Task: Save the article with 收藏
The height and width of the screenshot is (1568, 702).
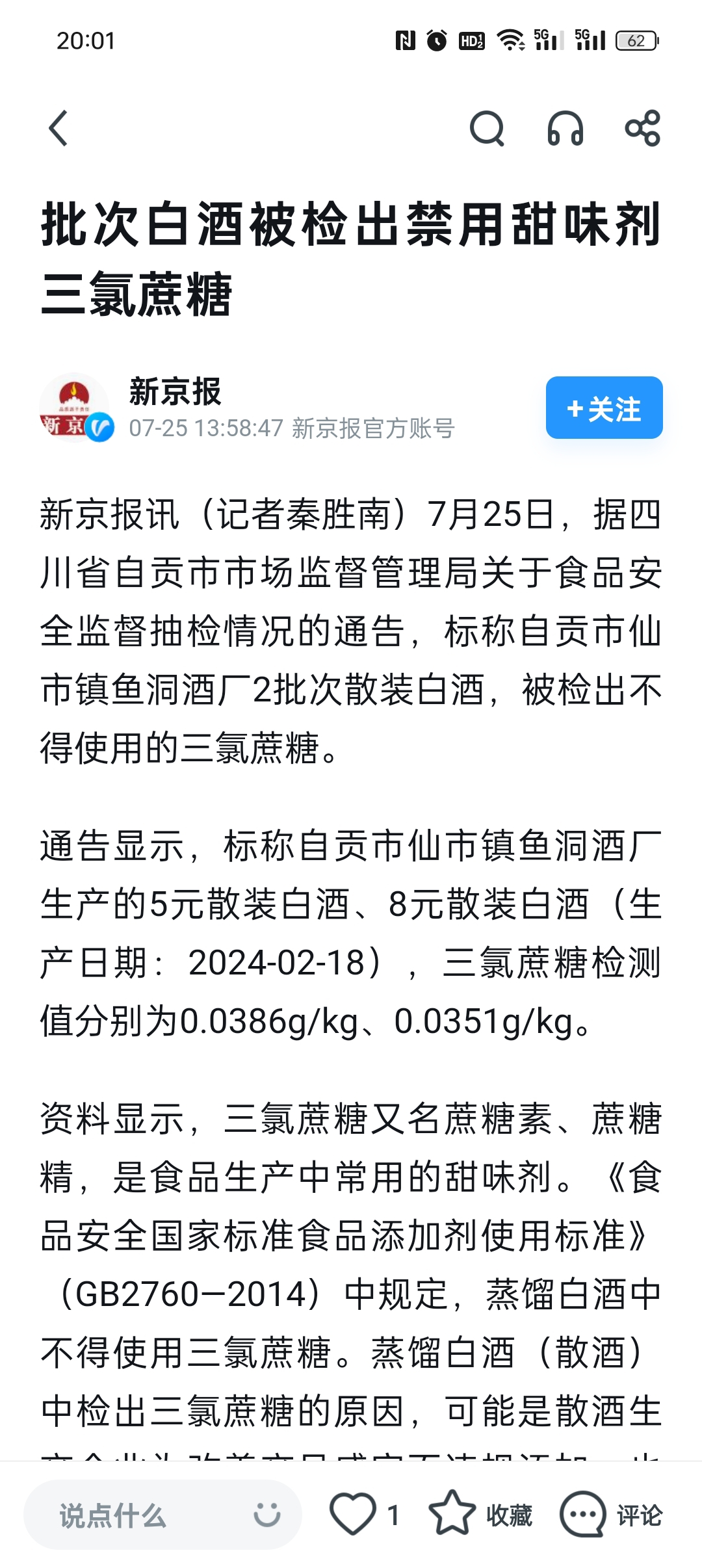Action: [480, 1515]
